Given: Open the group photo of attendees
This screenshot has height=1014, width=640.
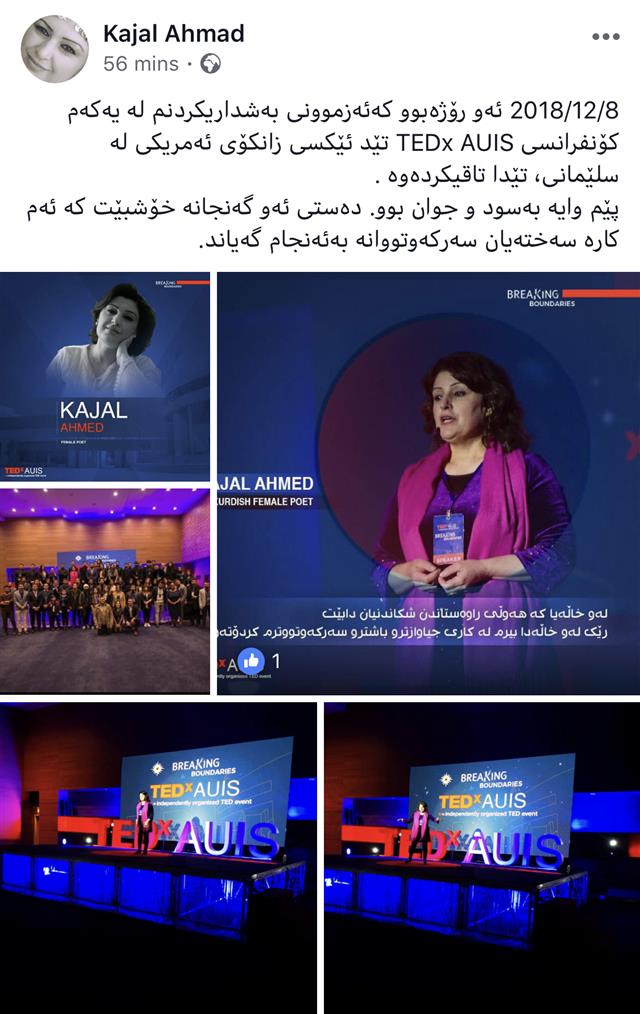Looking at the screenshot, I should click(x=105, y=590).
